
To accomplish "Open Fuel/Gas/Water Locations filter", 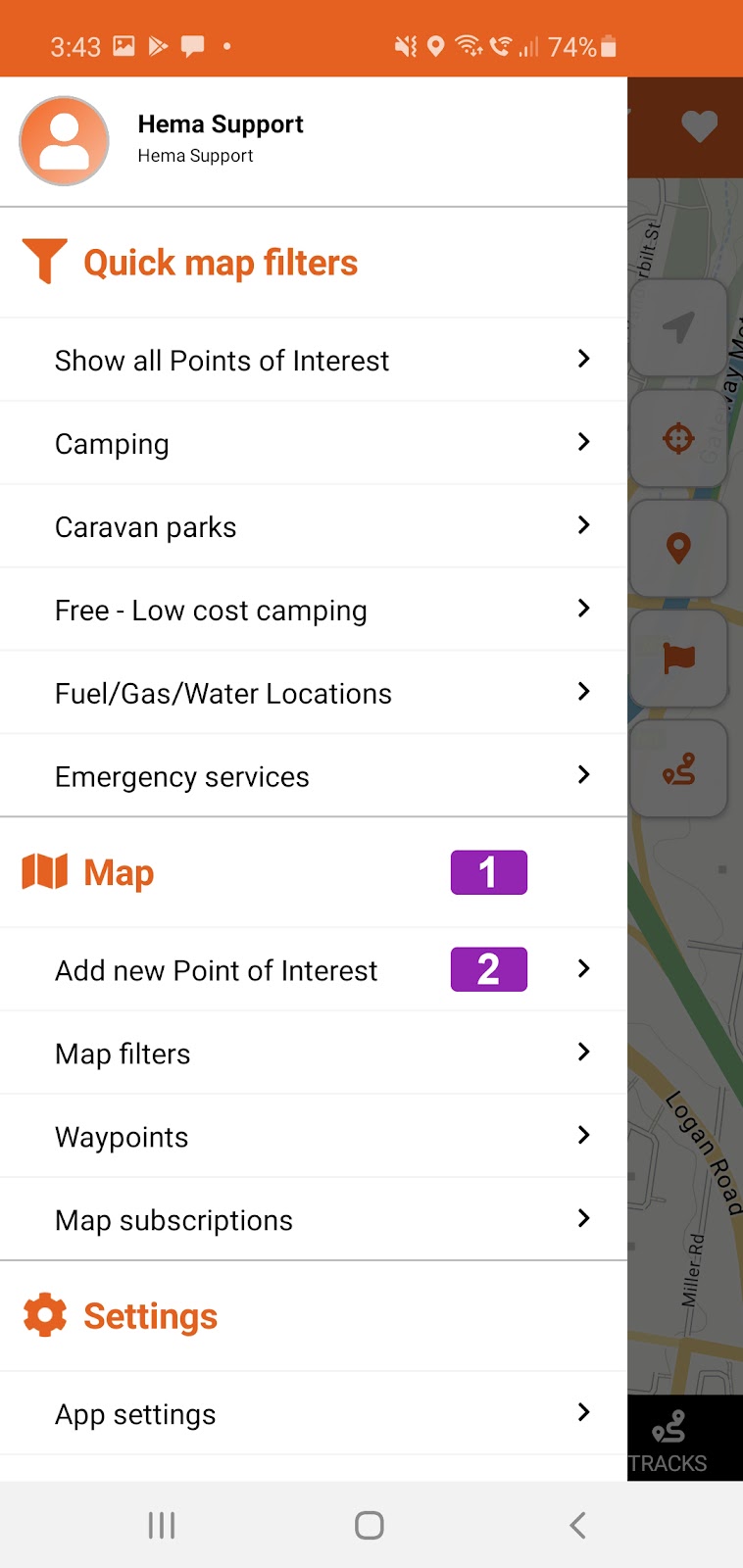I will pos(314,693).
